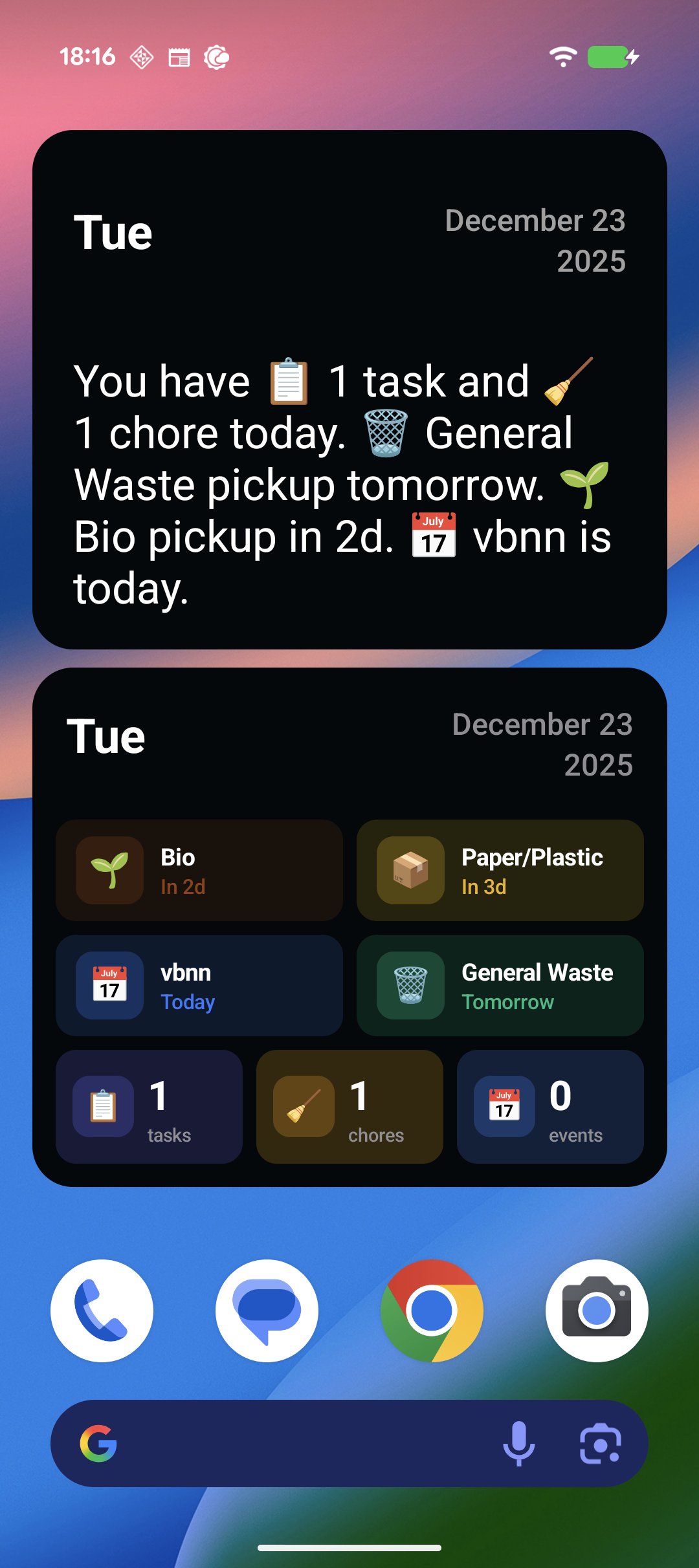Screen dimensions: 699x1568
Task: Tap the Wi-Fi status icon
Action: [562, 57]
